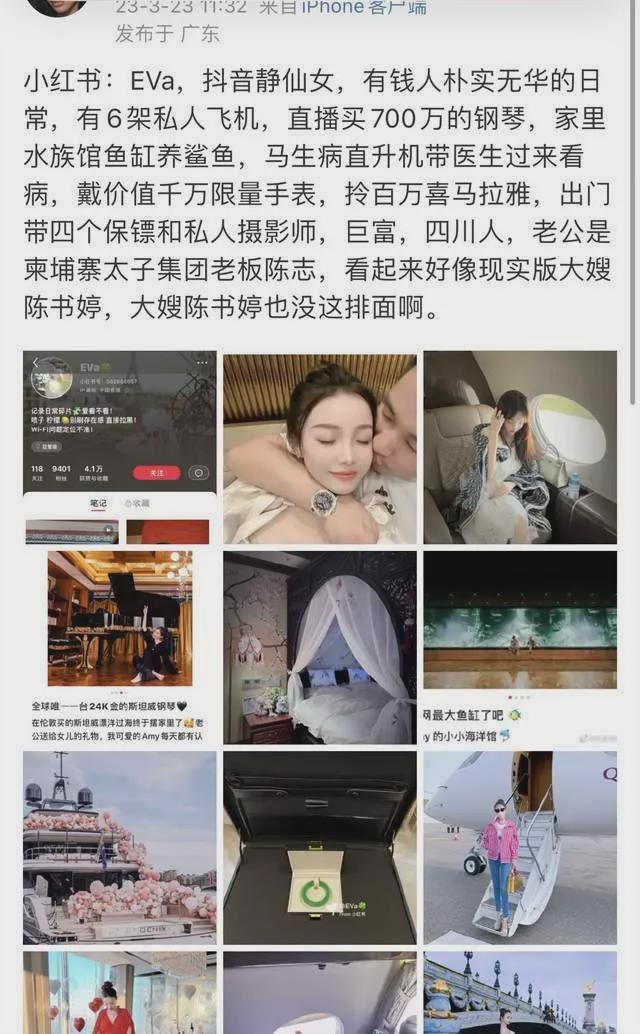Screen dimensions: 640x1034
Task: View the couple kissing selfie photo
Action: [320, 447]
